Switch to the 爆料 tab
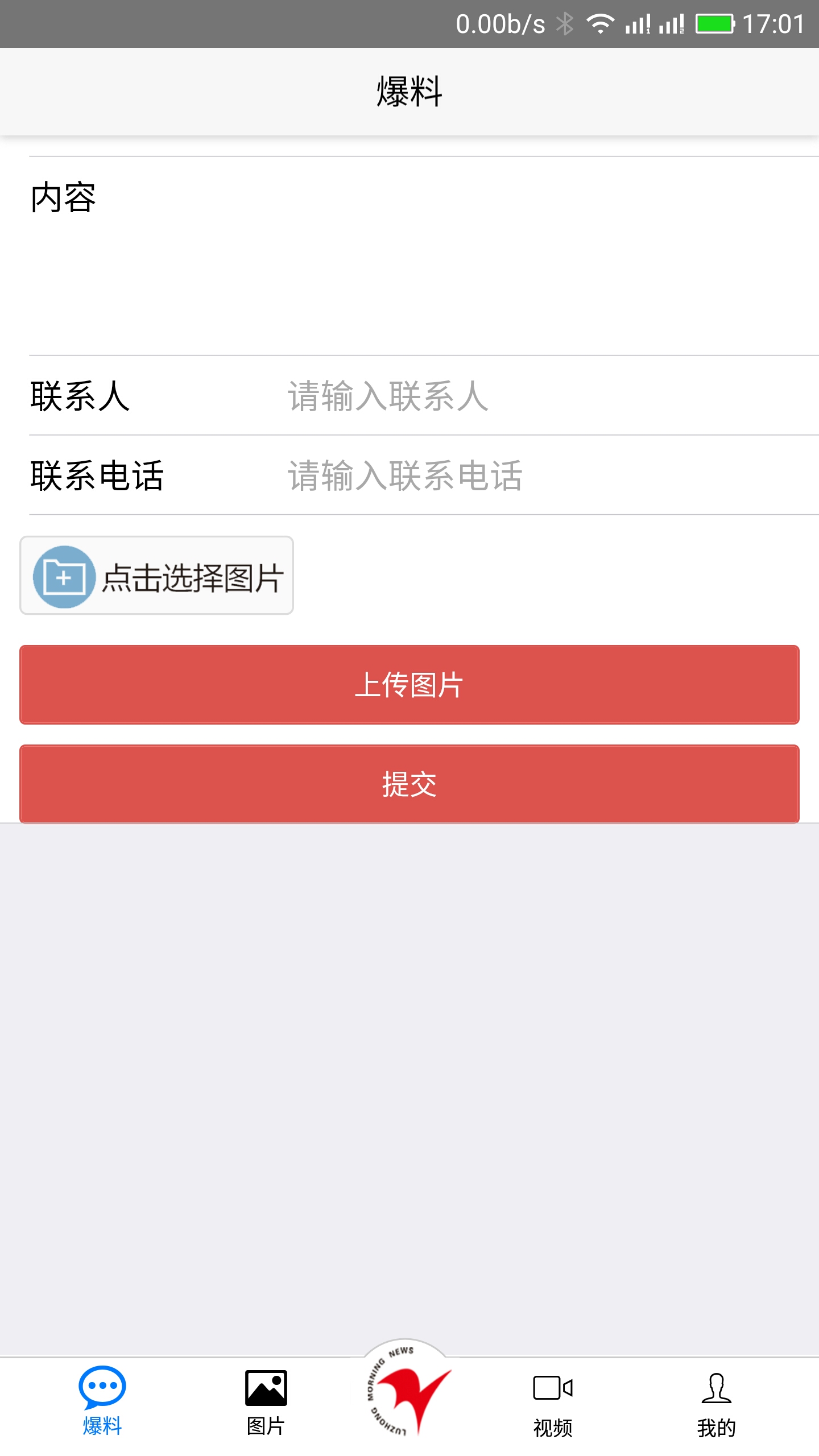The height and width of the screenshot is (1456, 819). [102, 1405]
